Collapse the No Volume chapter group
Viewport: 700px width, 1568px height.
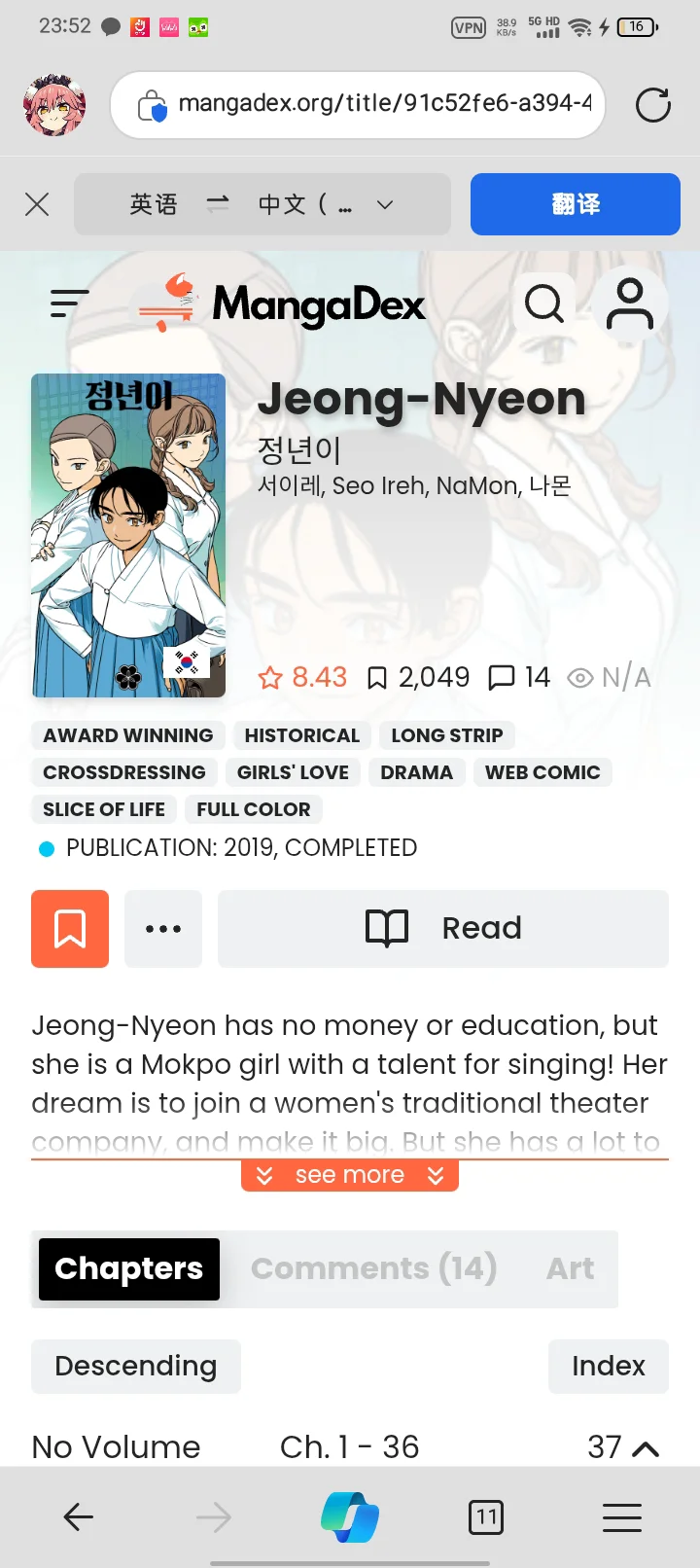(644, 1447)
